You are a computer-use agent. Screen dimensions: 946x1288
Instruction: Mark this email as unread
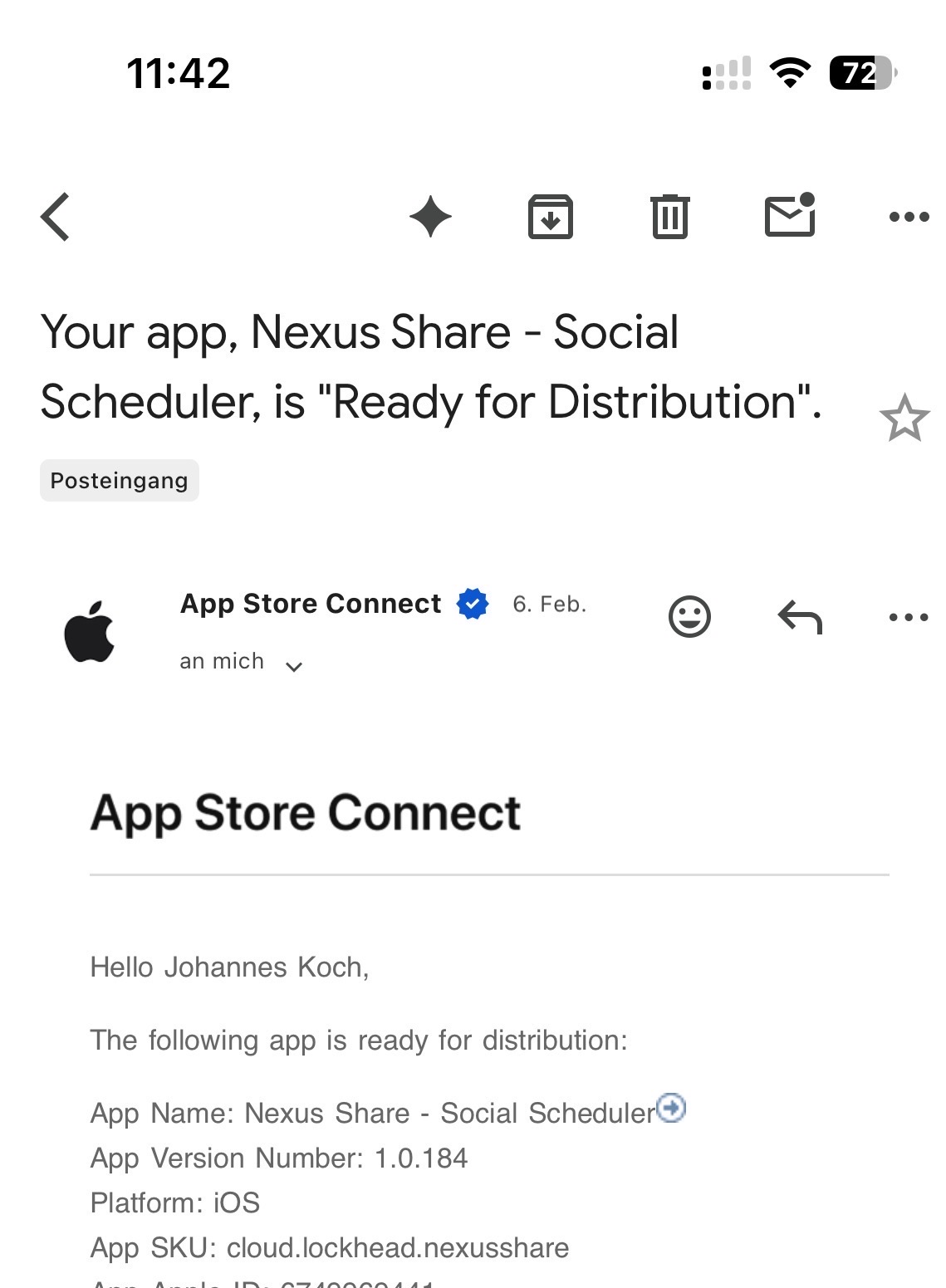[789, 216]
